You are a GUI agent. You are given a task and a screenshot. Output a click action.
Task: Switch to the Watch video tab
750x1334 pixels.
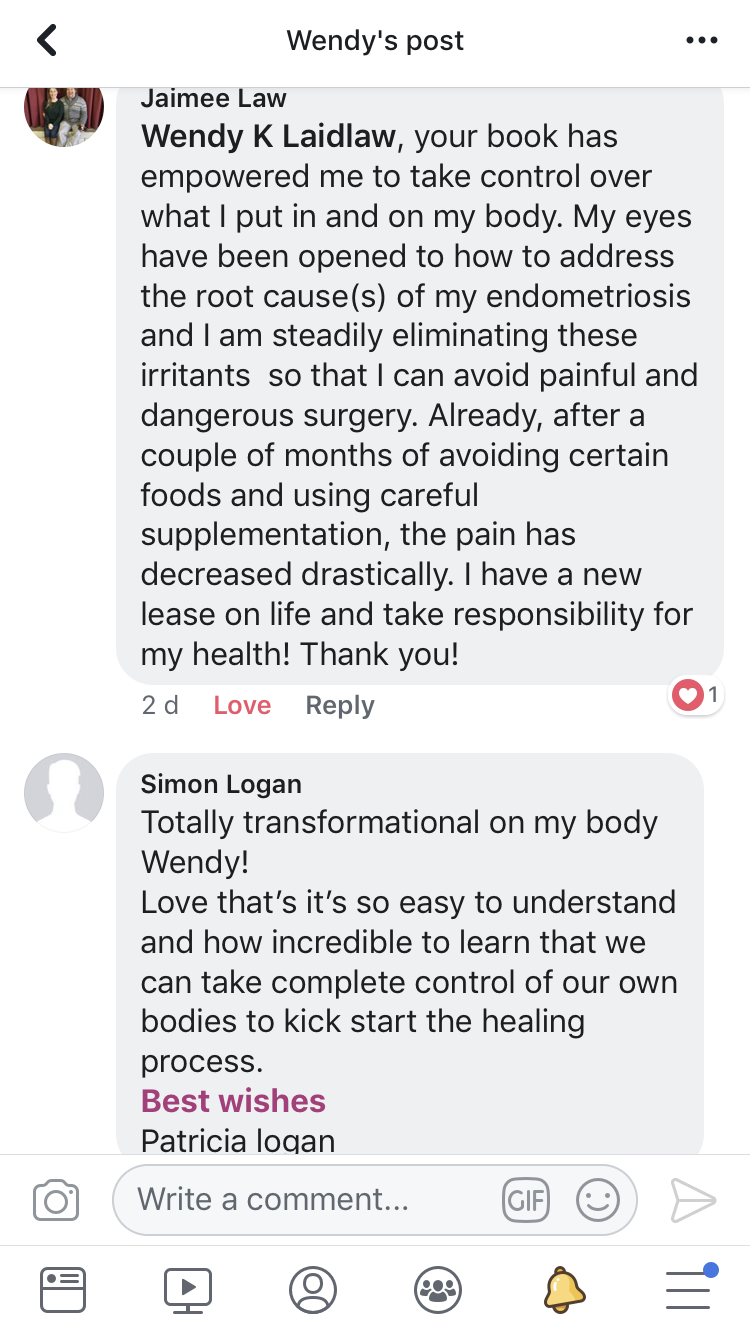point(188,1289)
